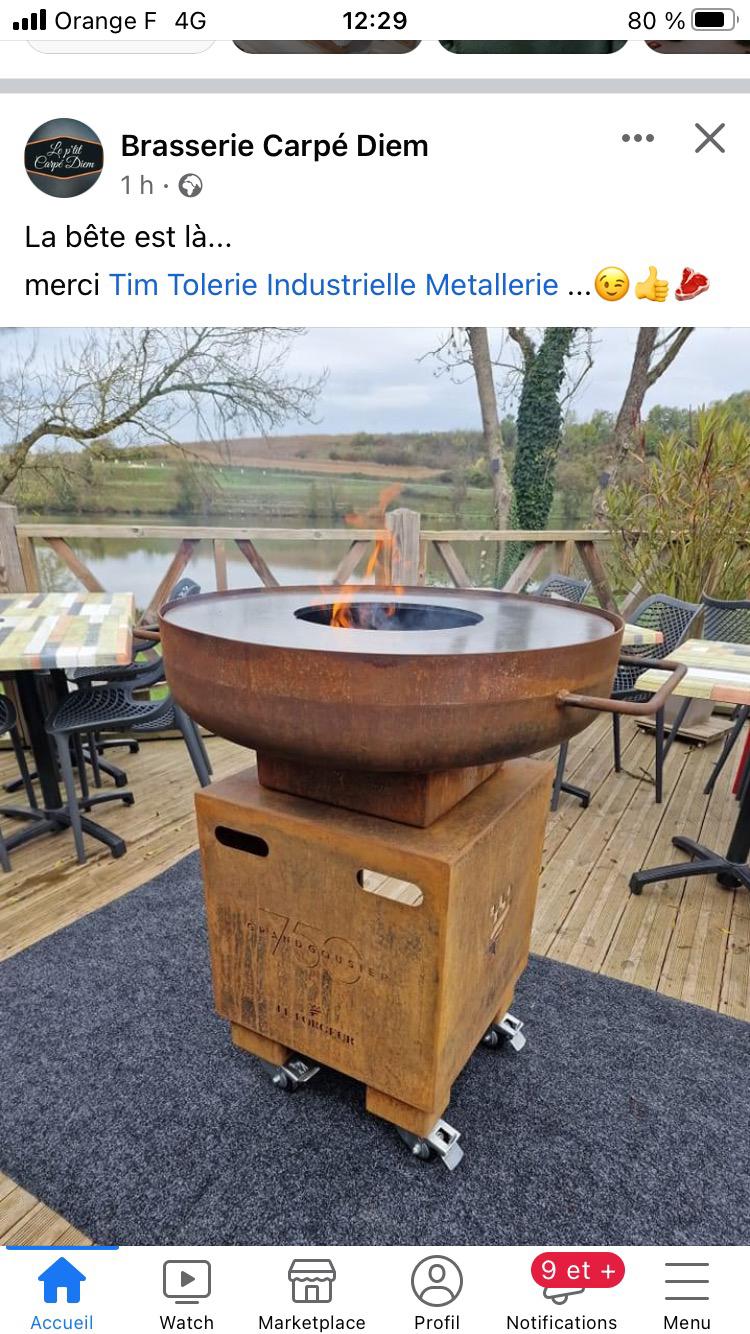This screenshot has height=1334, width=750.
Task: View the brasero photo full screen
Action: click(x=375, y=785)
